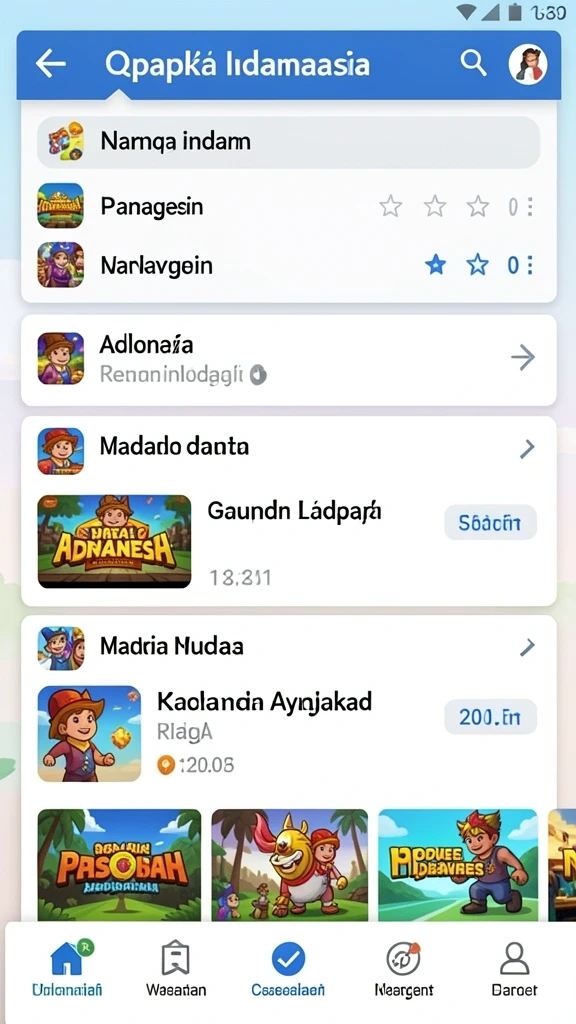This screenshot has height=1024, width=576.
Task: Open overflow menu for Panagesin
Action: [530, 207]
